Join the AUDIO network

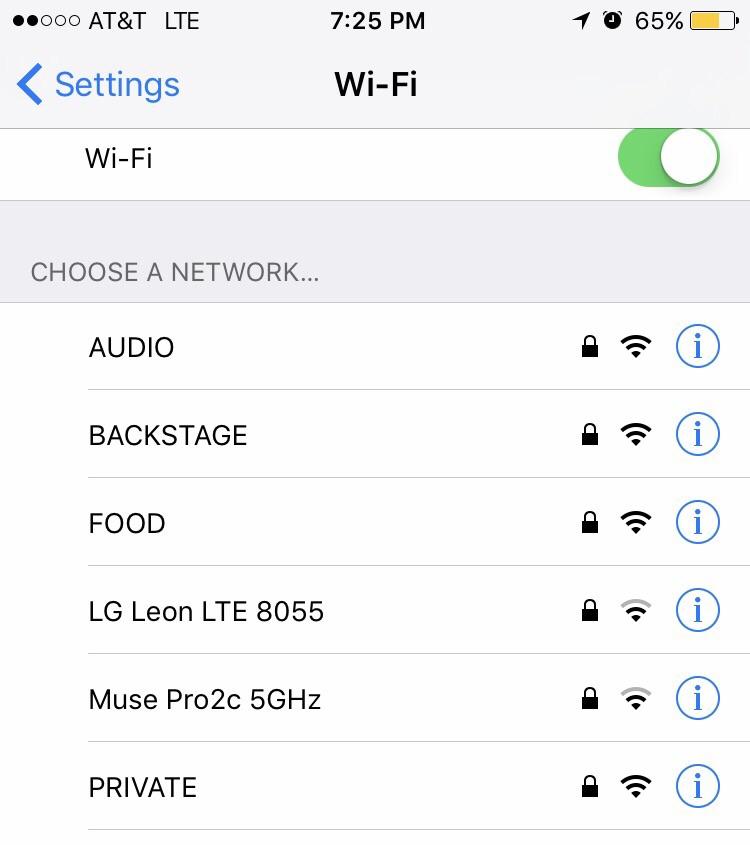pos(132,347)
